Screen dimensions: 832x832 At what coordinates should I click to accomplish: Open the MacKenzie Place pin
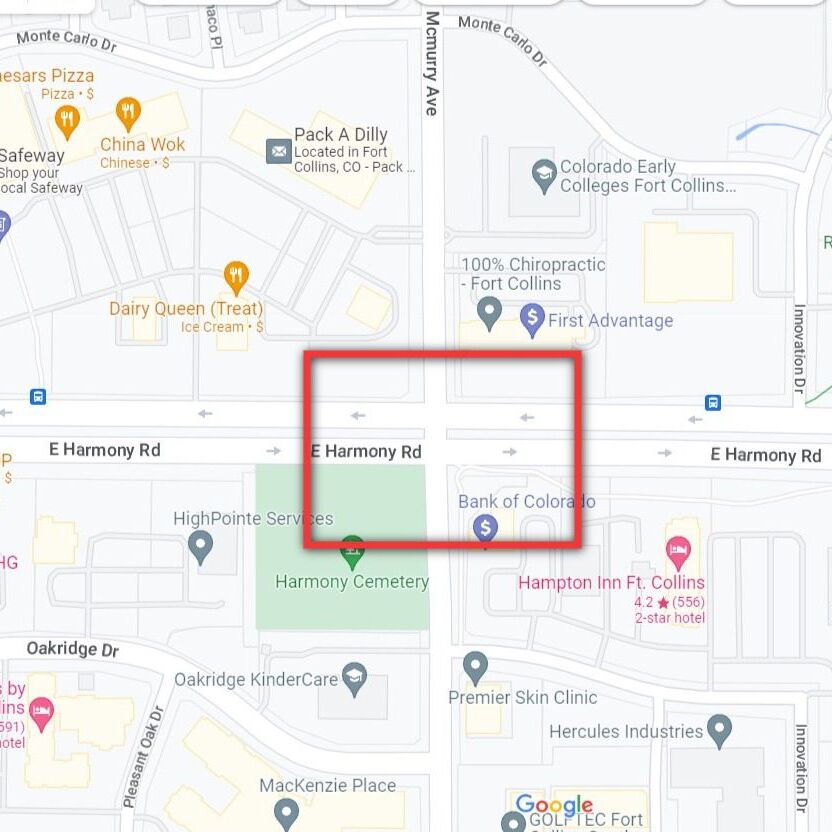(287, 810)
